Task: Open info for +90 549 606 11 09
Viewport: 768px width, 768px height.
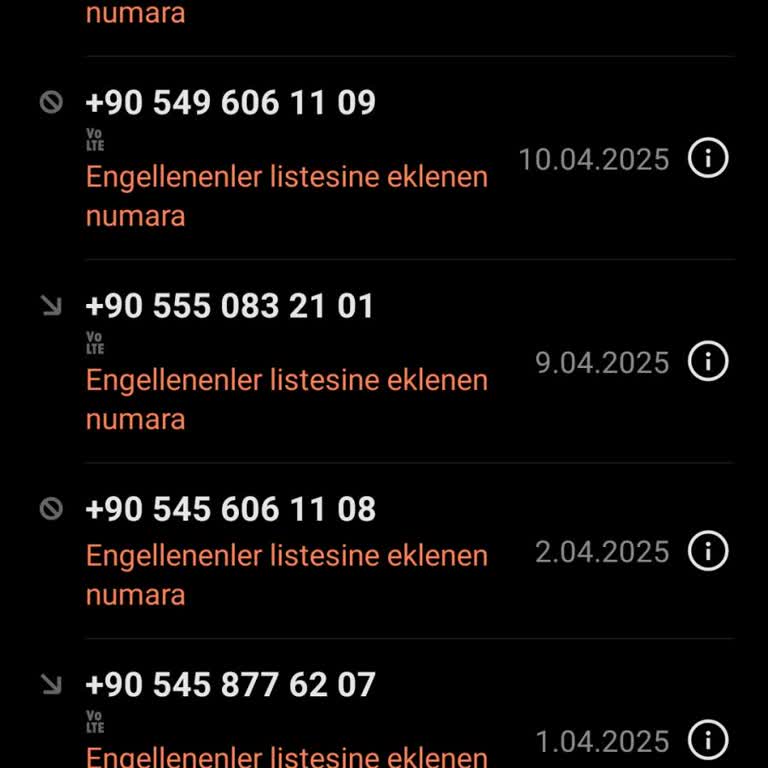Action: coord(708,158)
